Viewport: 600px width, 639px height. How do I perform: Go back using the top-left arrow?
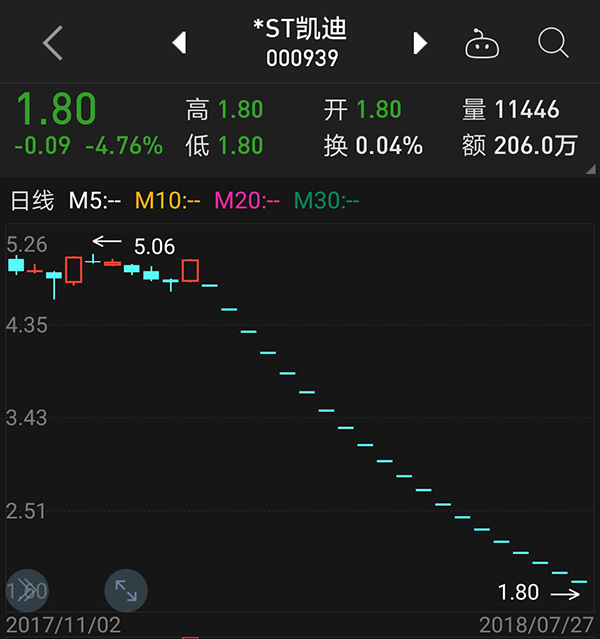click(x=53, y=43)
